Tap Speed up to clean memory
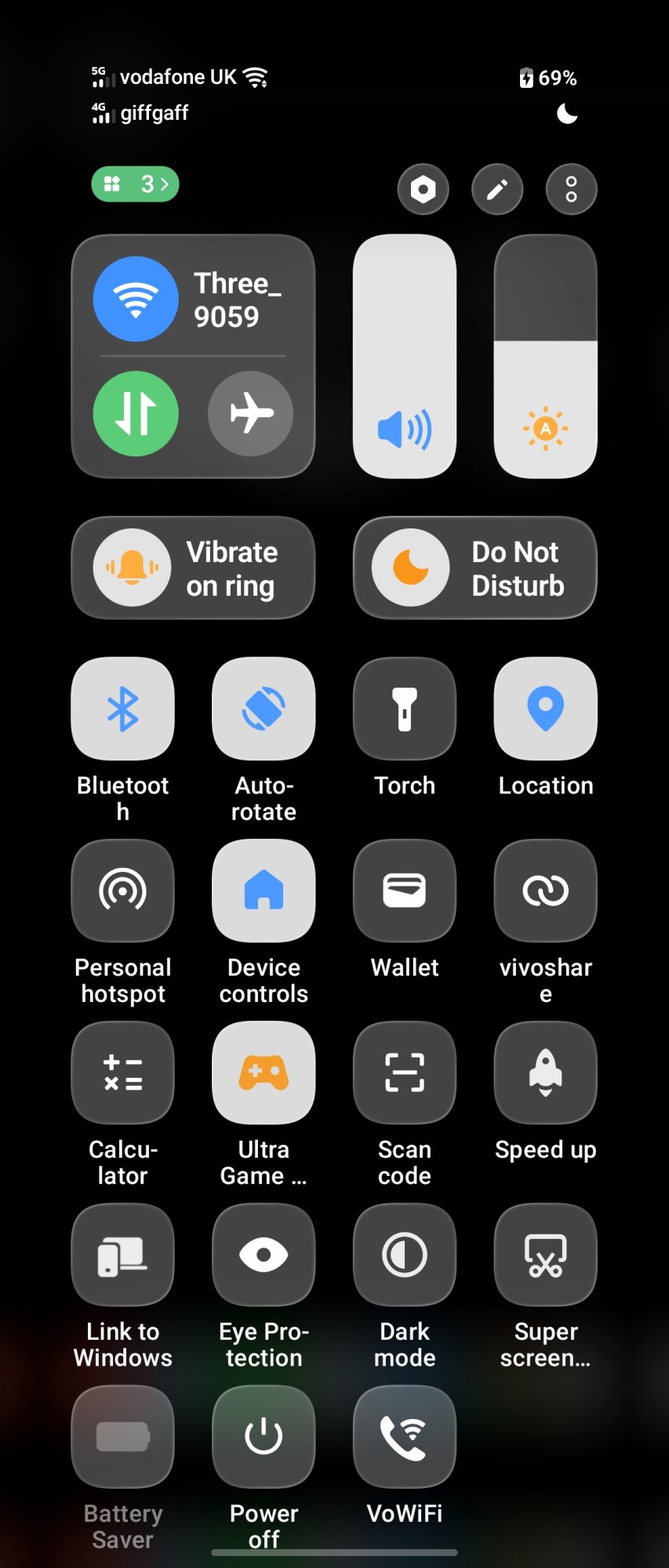Viewport: 669px width, 1568px height. (545, 1073)
